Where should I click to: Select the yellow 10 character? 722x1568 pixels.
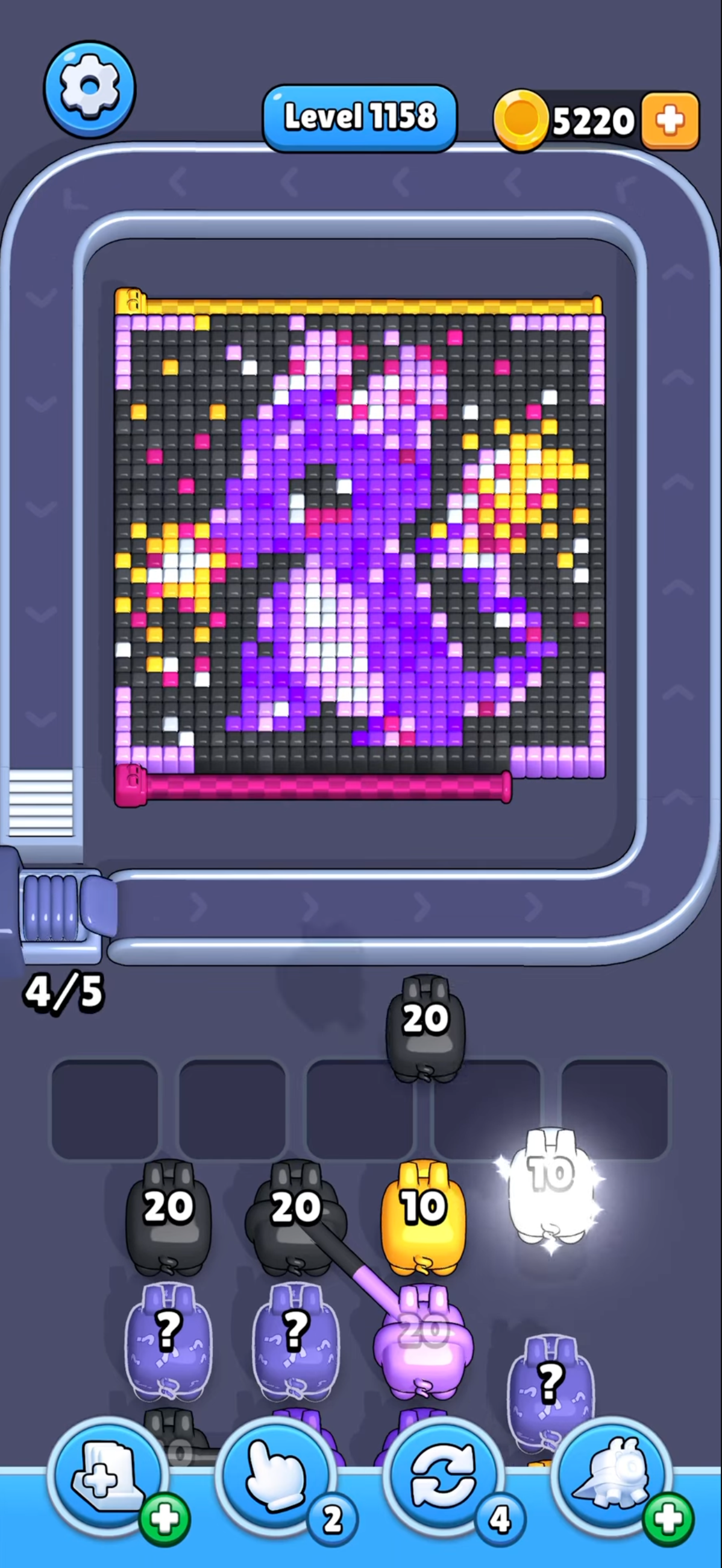[x=423, y=1218]
